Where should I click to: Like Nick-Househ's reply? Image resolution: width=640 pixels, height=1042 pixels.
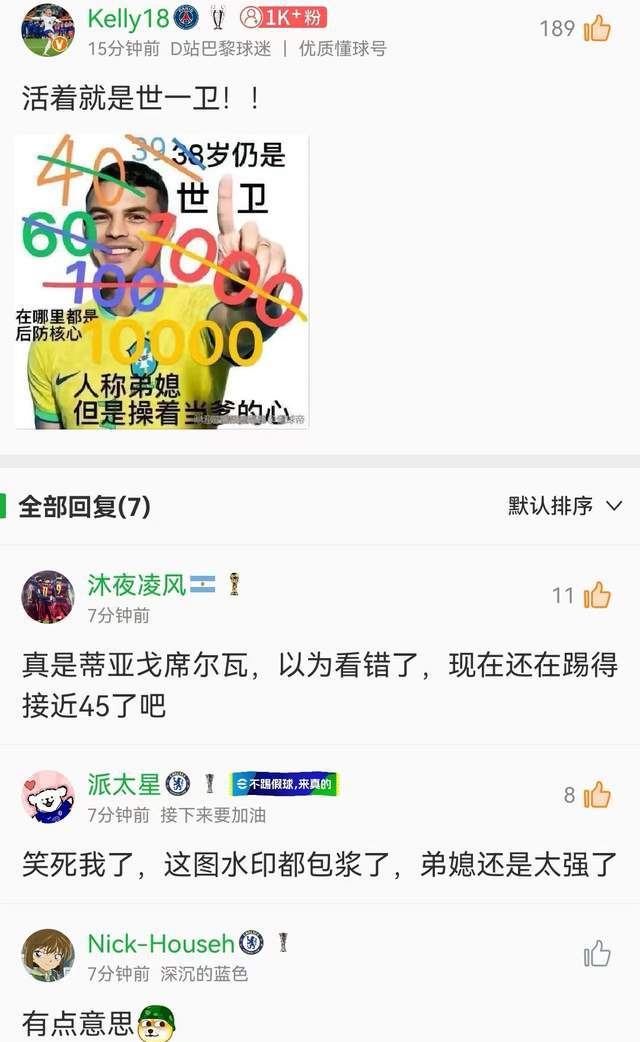pos(597,954)
